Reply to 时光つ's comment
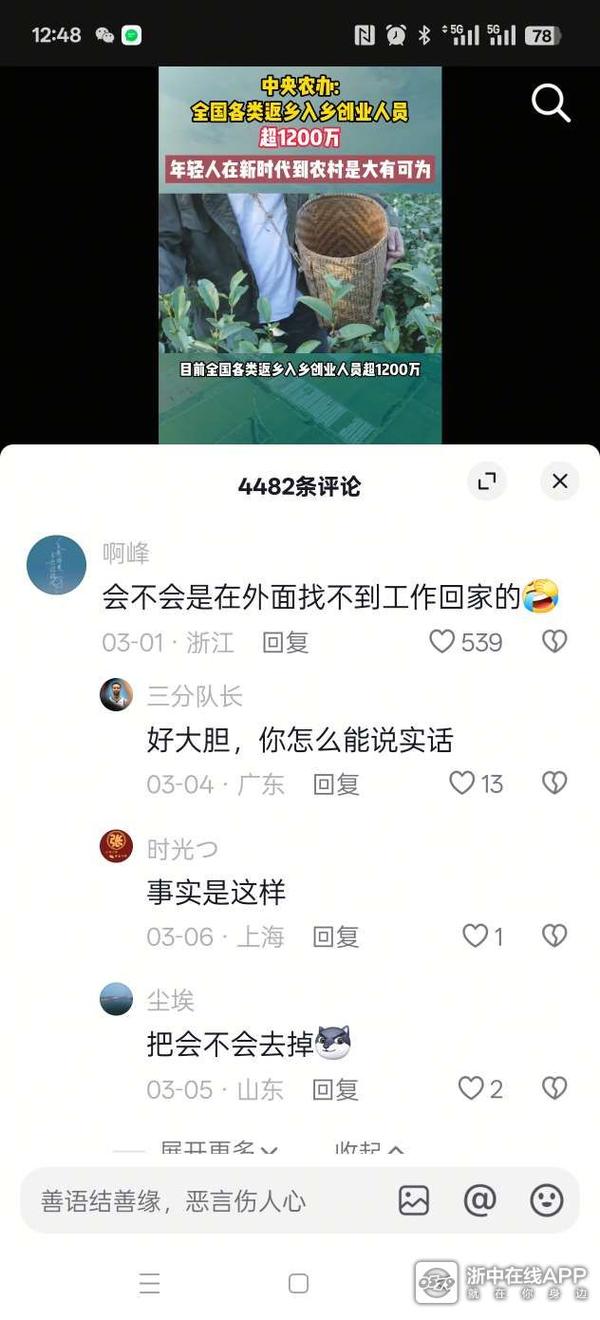The image size is (600, 1320). [336, 937]
